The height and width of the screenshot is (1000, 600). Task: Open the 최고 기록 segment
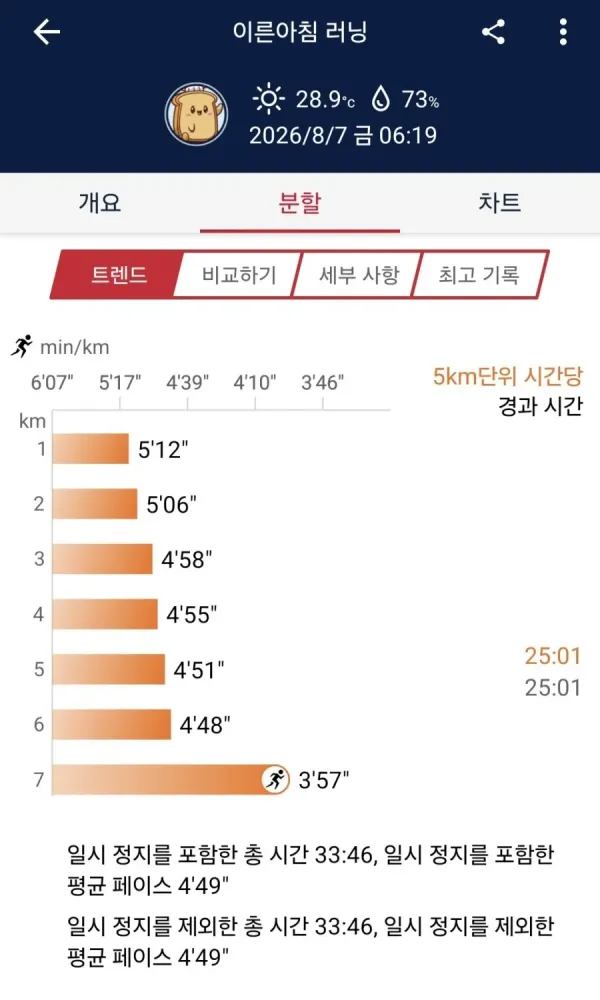[x=479, y=274]
